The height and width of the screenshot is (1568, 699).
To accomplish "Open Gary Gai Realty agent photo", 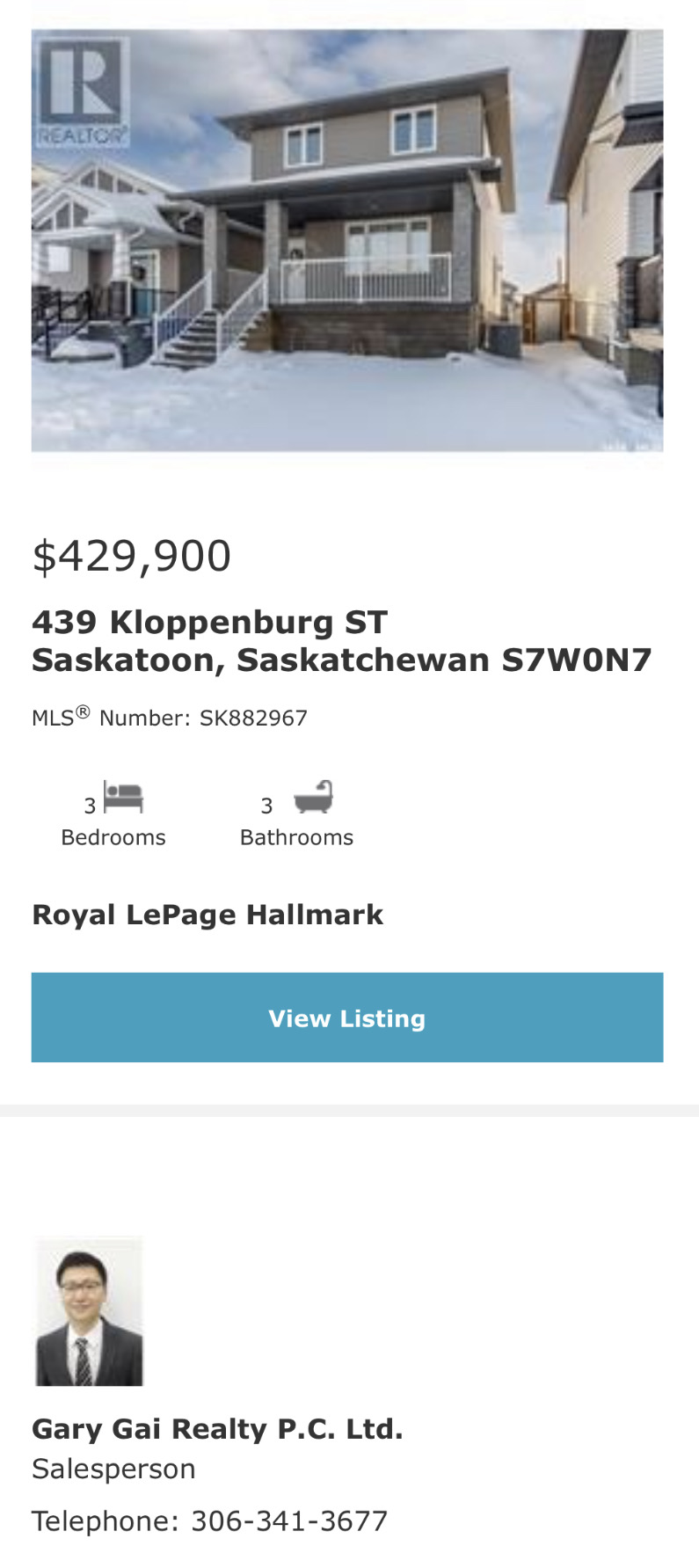I will tap(89, 1311).
